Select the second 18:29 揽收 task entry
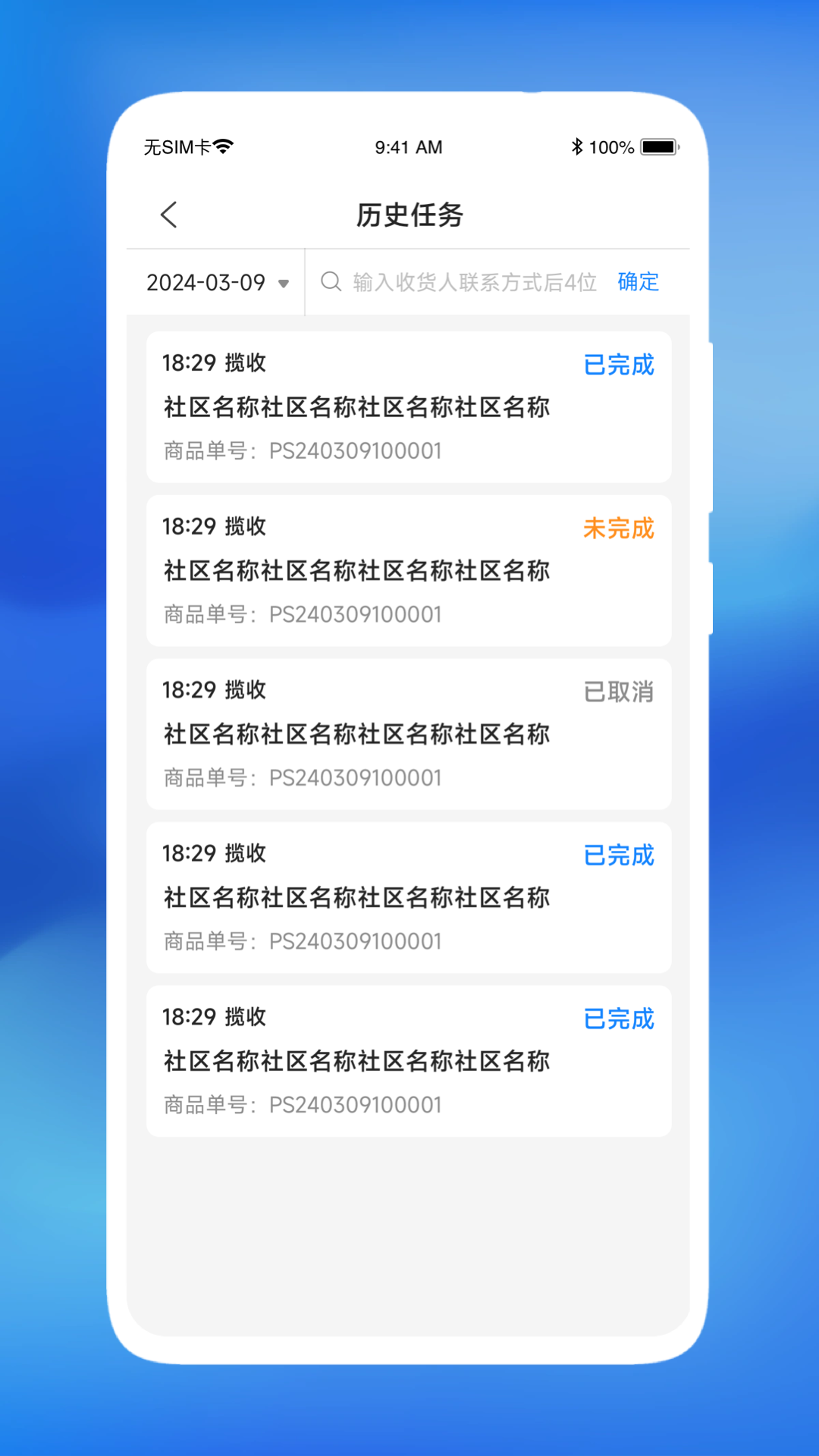 [x=215, y=527]
